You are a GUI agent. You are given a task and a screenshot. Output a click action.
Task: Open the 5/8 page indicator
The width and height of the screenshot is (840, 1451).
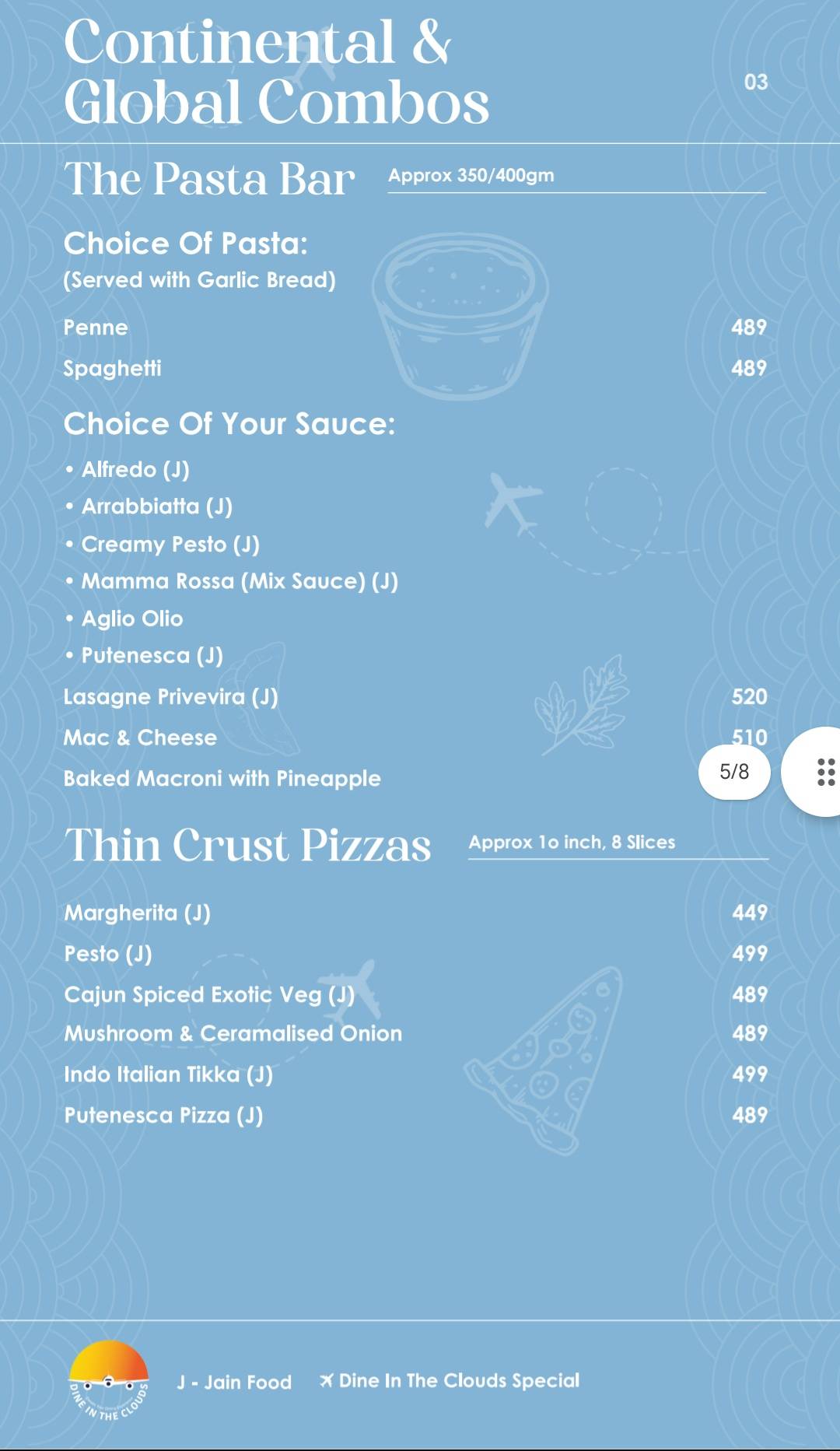(x=734, y=772)
